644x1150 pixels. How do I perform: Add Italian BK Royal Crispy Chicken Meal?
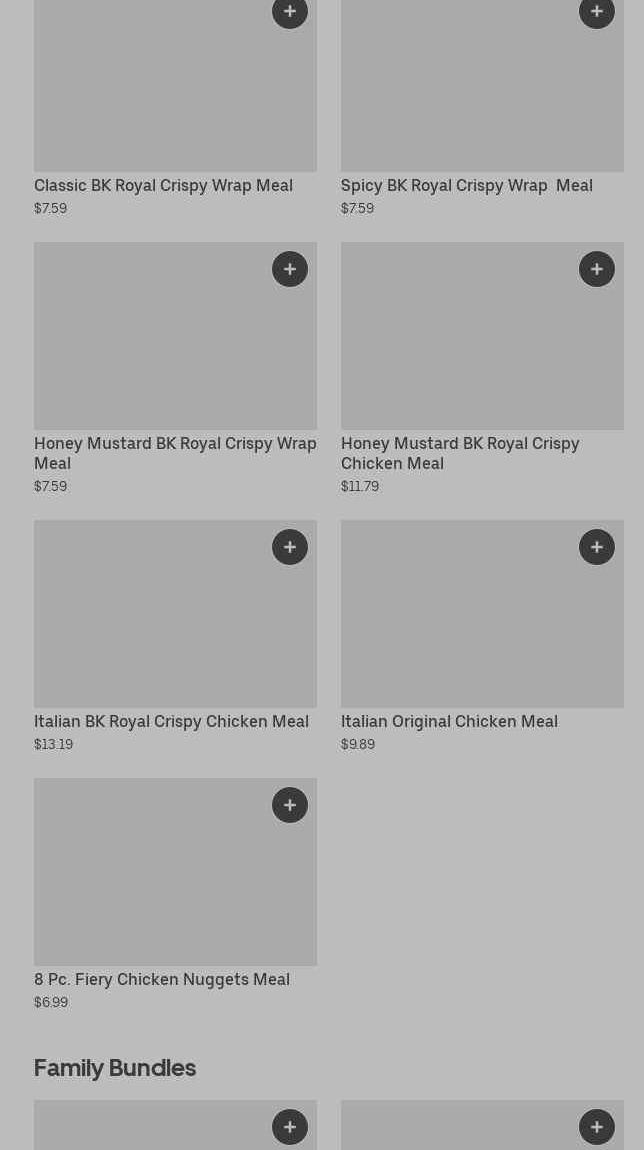pos(290,547)
